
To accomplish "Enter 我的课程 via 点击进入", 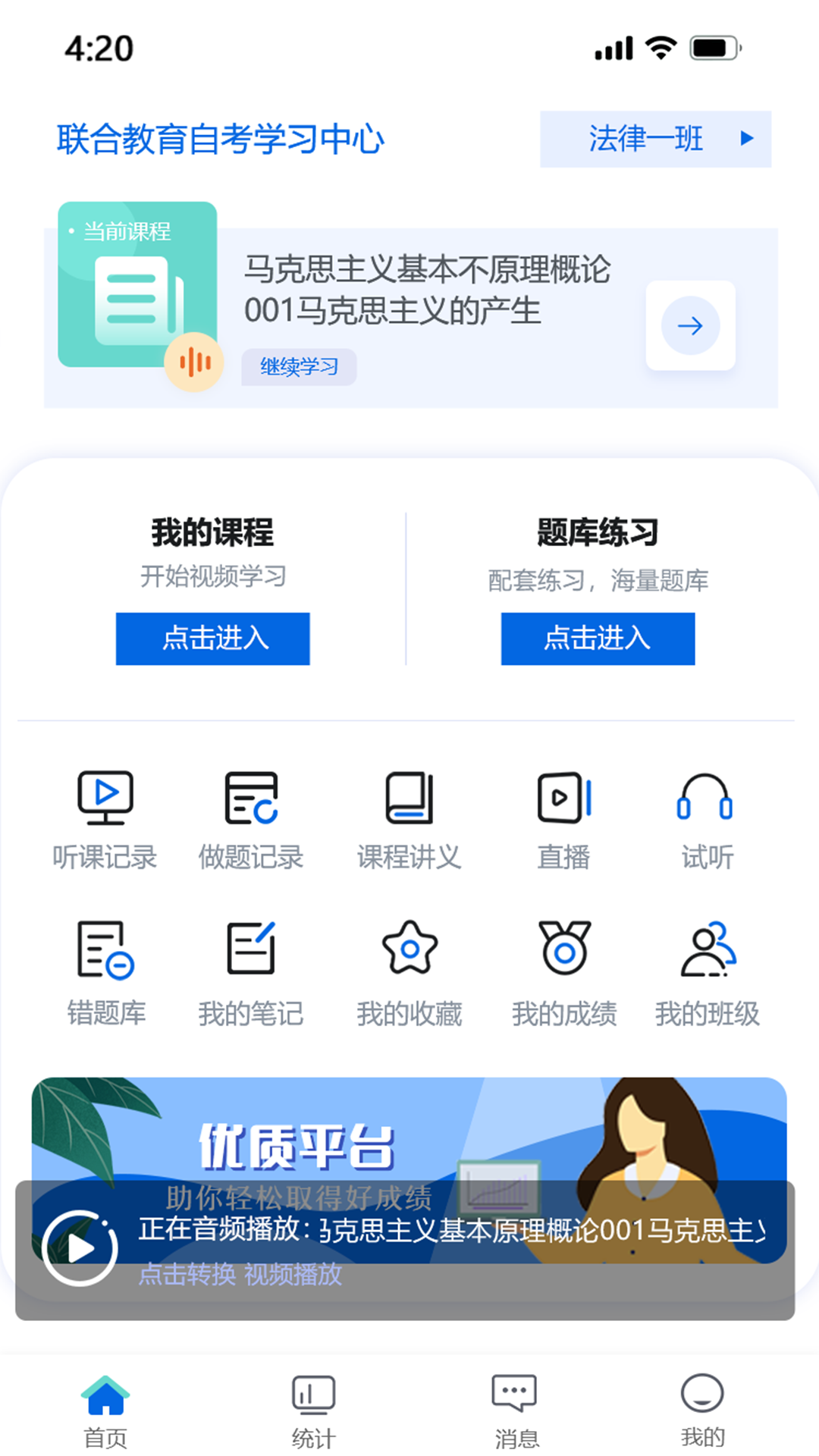I will [212, 639].
